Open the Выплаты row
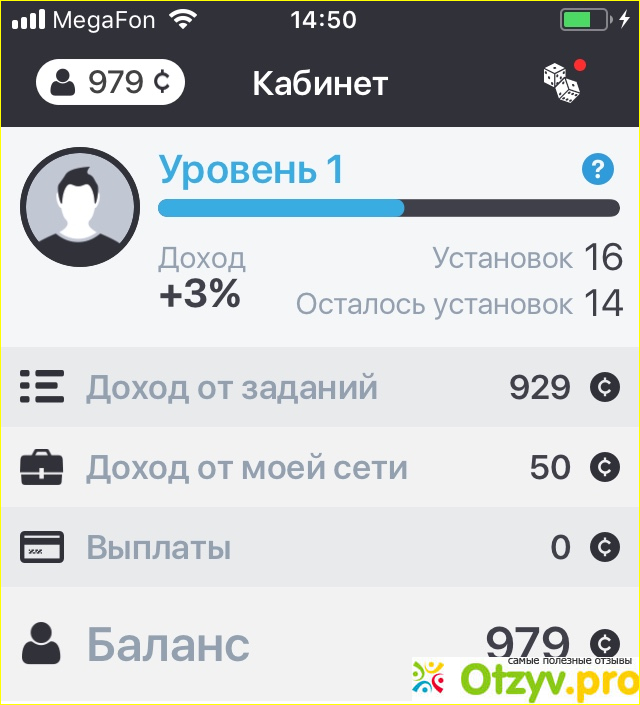Image resolution: width=640 pixels, height=705 pixels. tap(320, 547)
